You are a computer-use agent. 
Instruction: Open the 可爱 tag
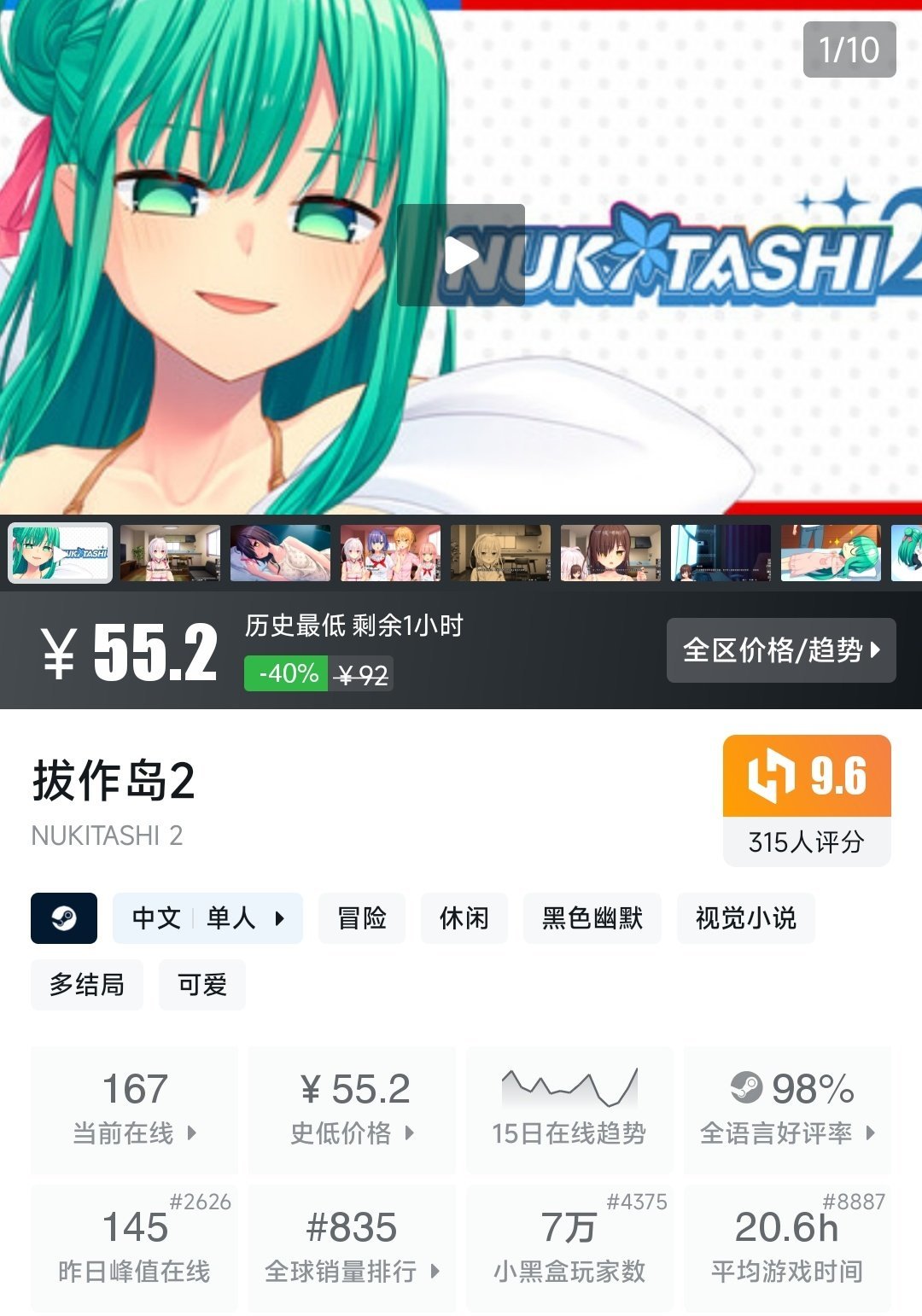pos(202,985)
